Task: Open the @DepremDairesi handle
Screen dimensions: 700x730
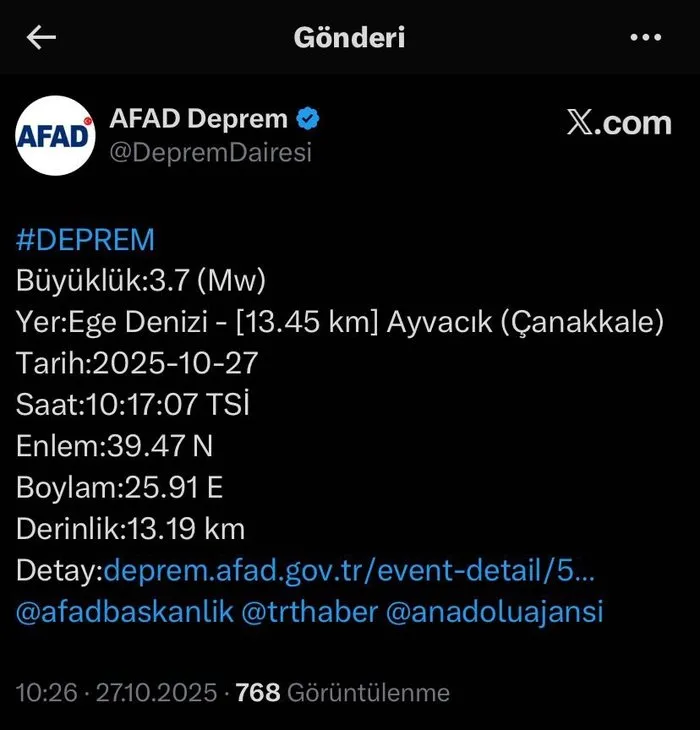Action: (x=211, y=153)
